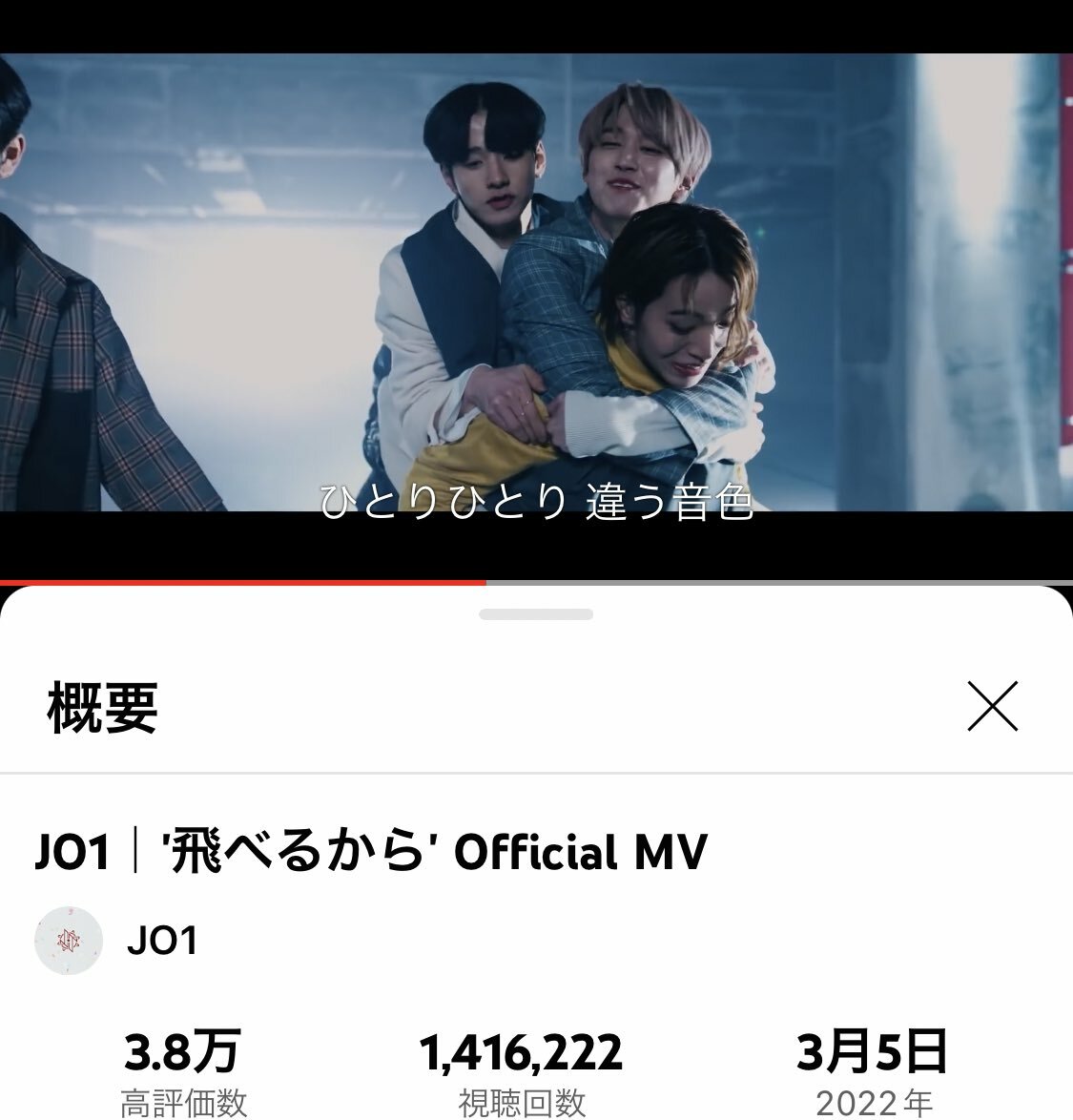Close the 概要 description panel
This screenshot has width=1073, height=1120.
pos(992,706)
